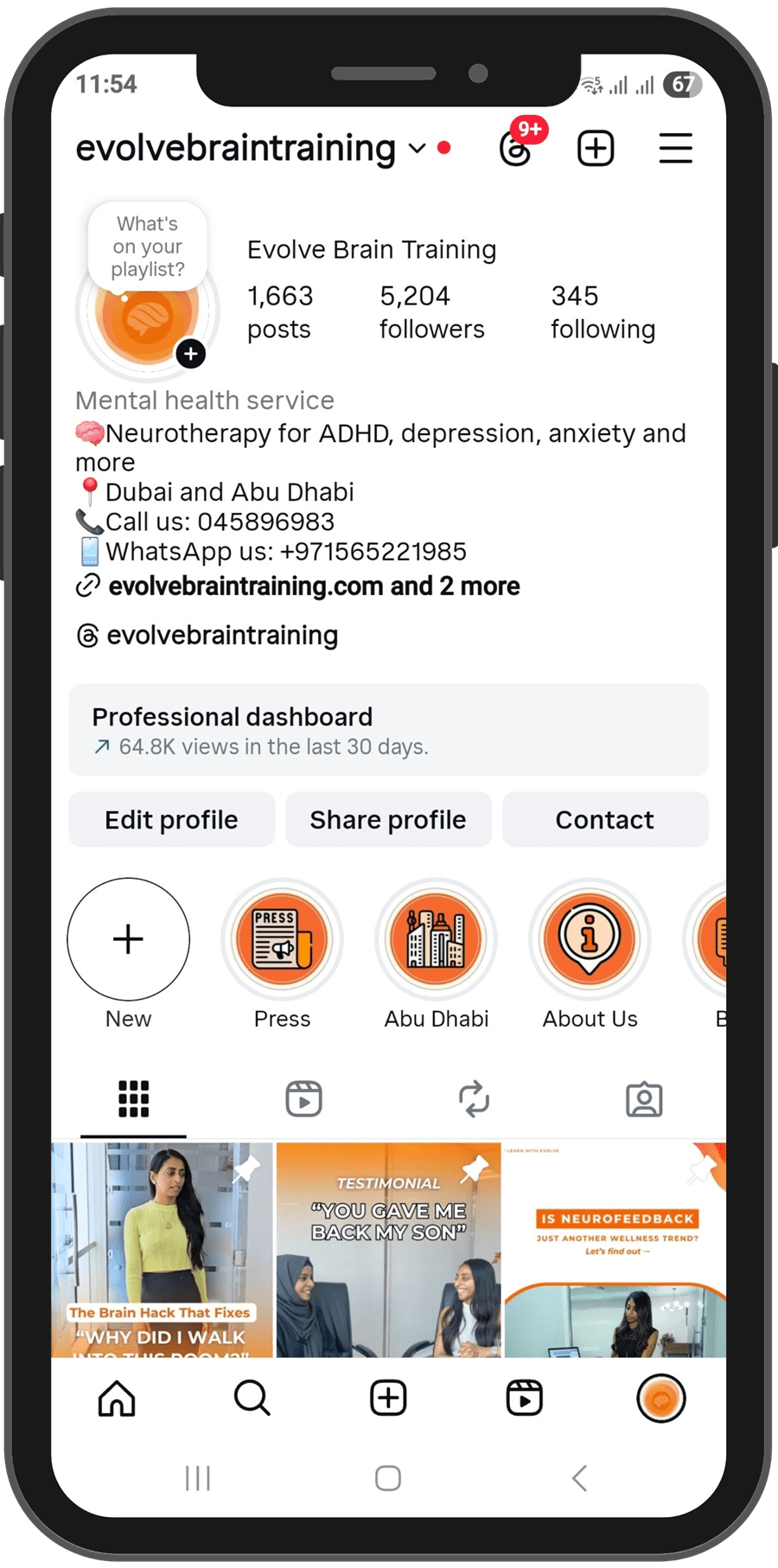Switch to the reposts tab

click(x=474, y=1099)
